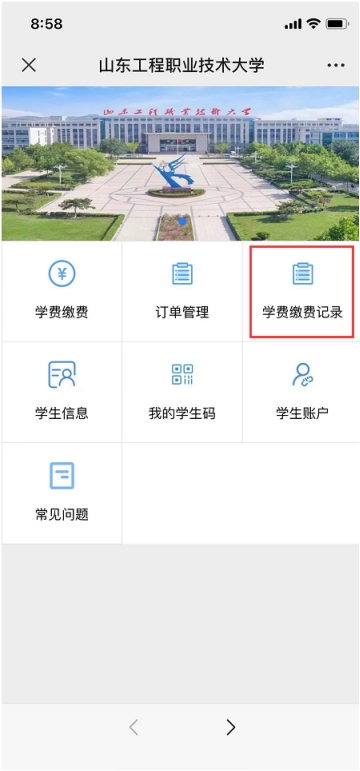This screenshot has height=771, width=360.
Task: Show 我的学生码 student code
Action: tap(182, 392)
